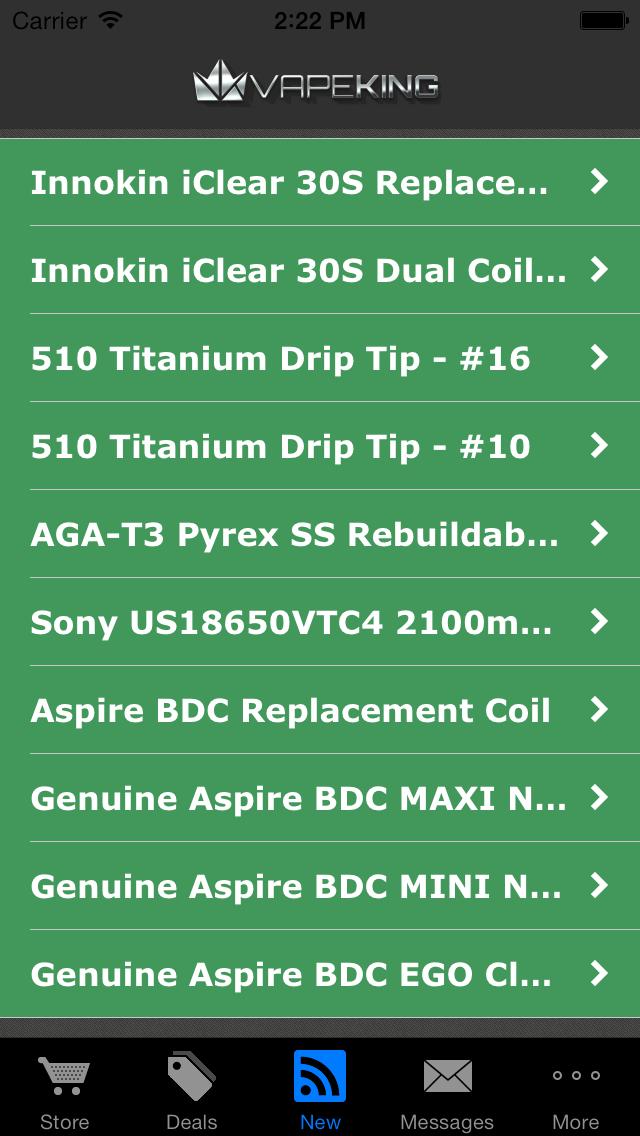Open Genuine Aspire BDC EGO item
640x1136 pixels.
320,974
